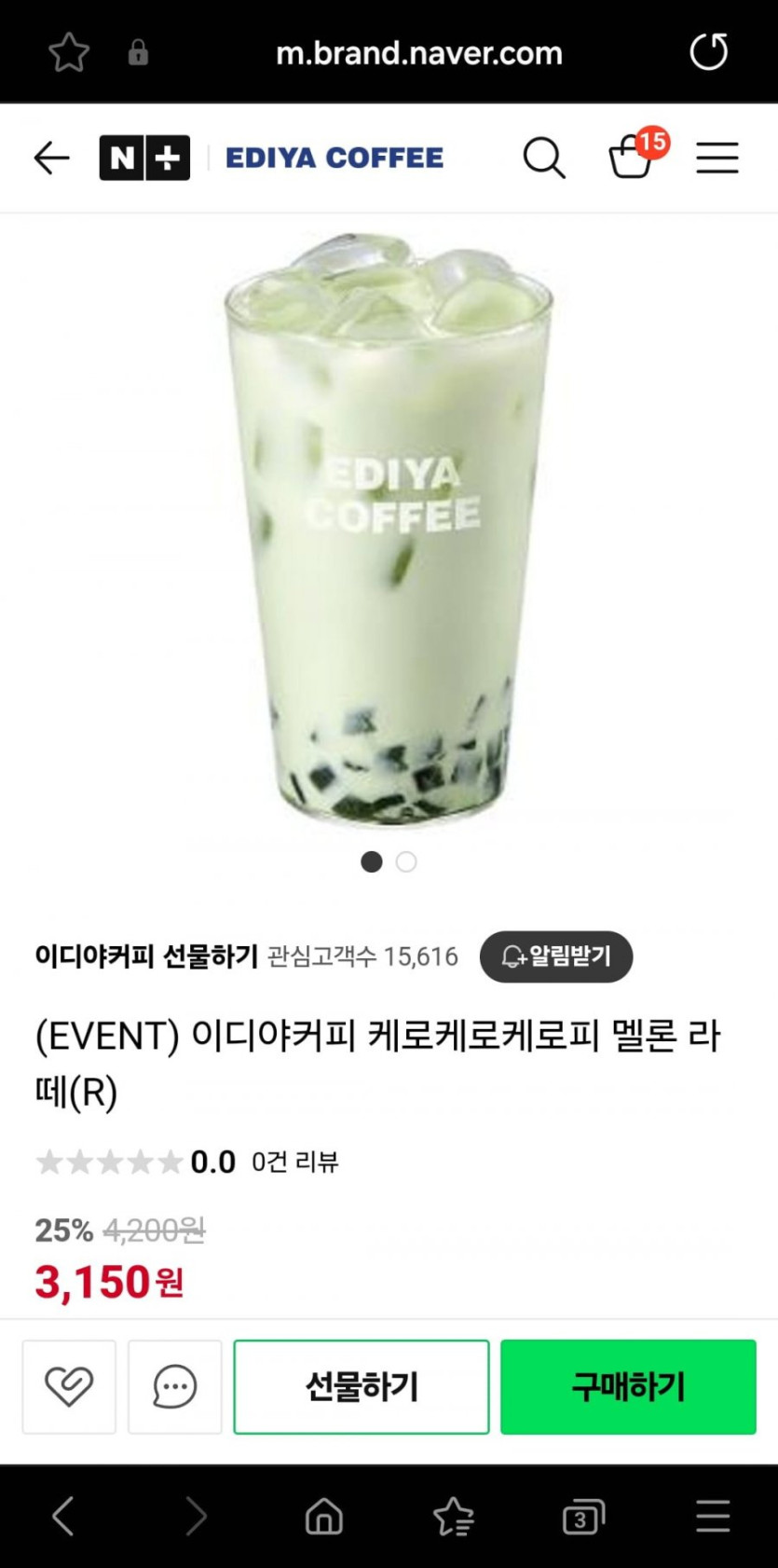Open the store hamburger menu
The width and height of the screenshot is (778, 1568).
click(x=717, y=158)
